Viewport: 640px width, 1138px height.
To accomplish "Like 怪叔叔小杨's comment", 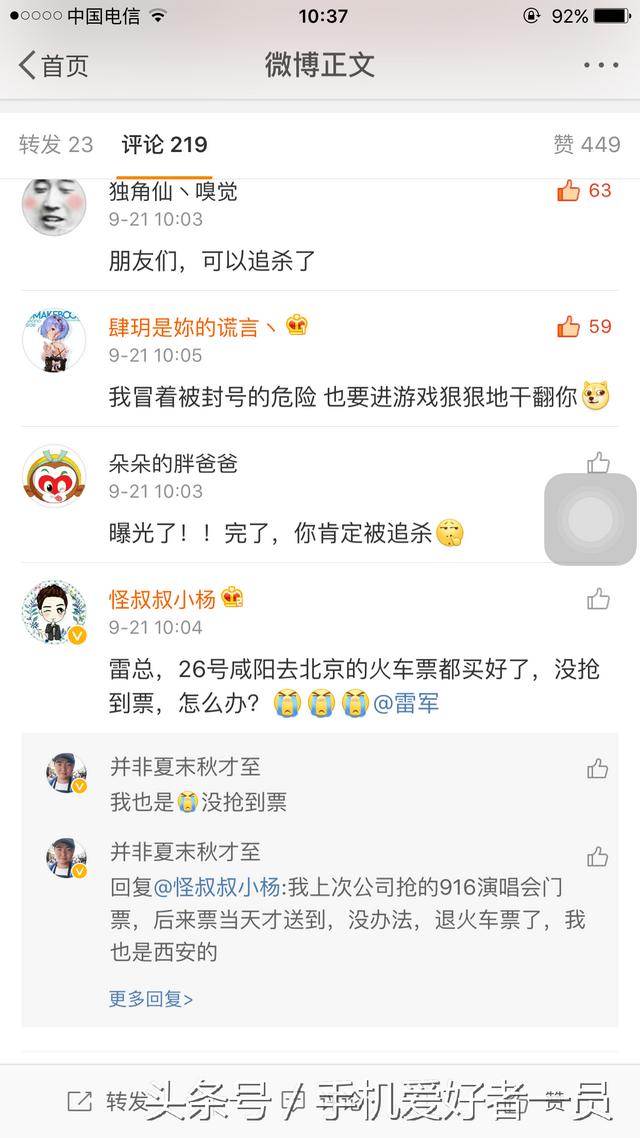I will [598, 599].
